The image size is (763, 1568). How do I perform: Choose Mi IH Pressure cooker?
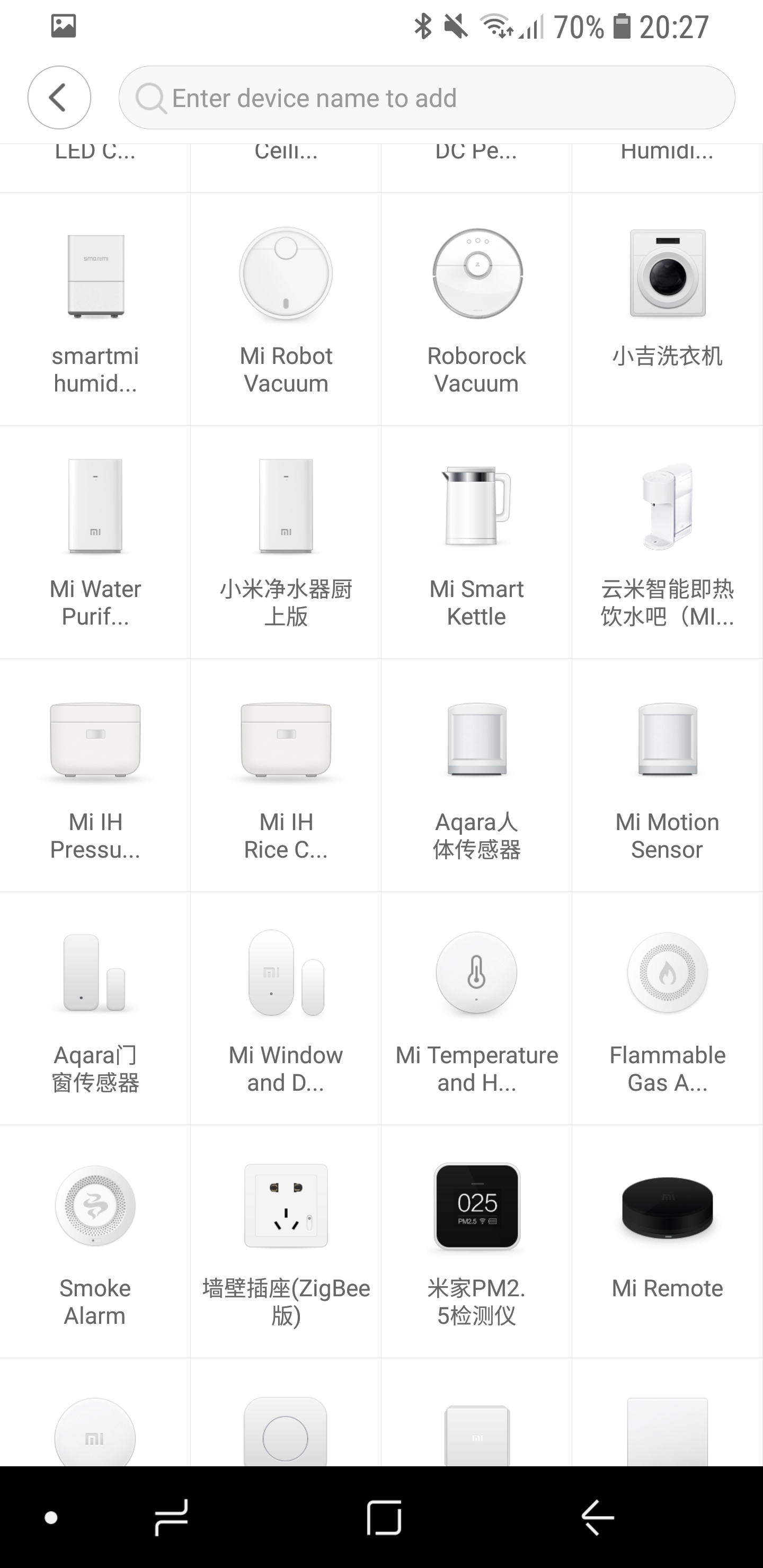tap(95, 775)
